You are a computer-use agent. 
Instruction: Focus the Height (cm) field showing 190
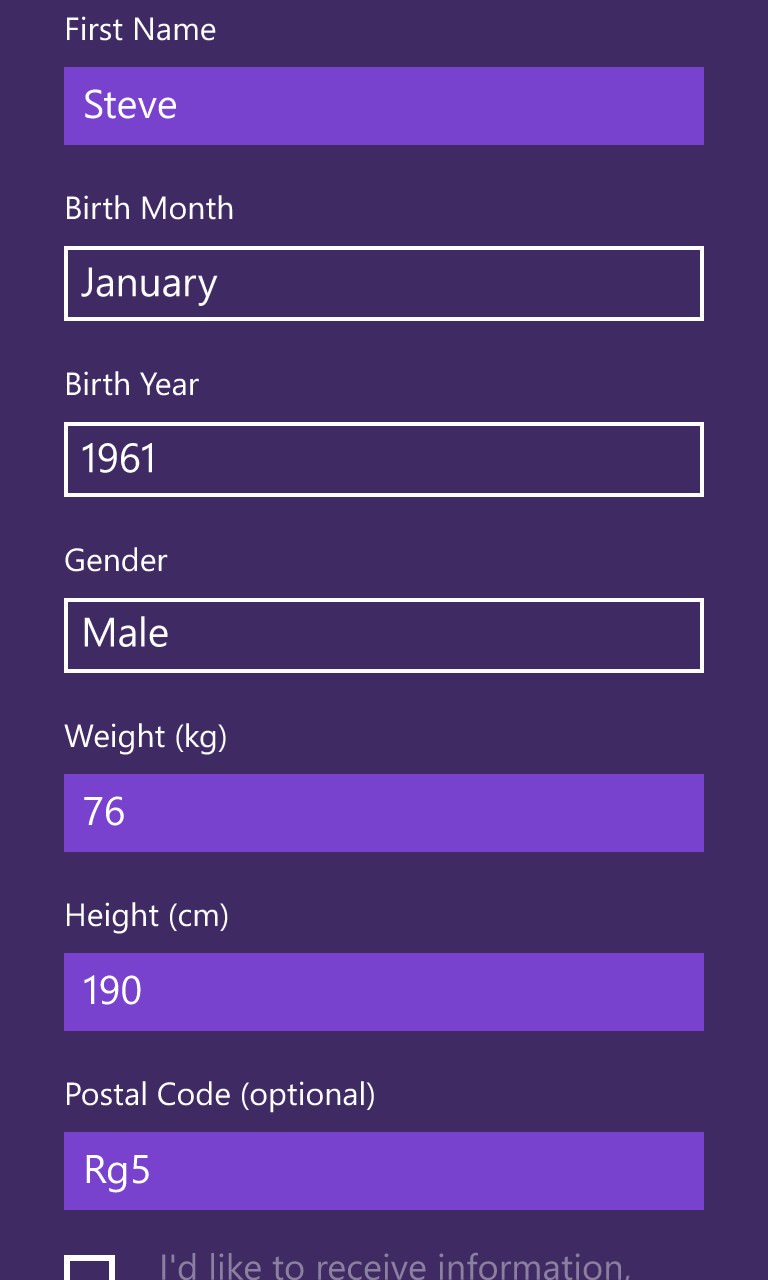(x=384, y=992)
